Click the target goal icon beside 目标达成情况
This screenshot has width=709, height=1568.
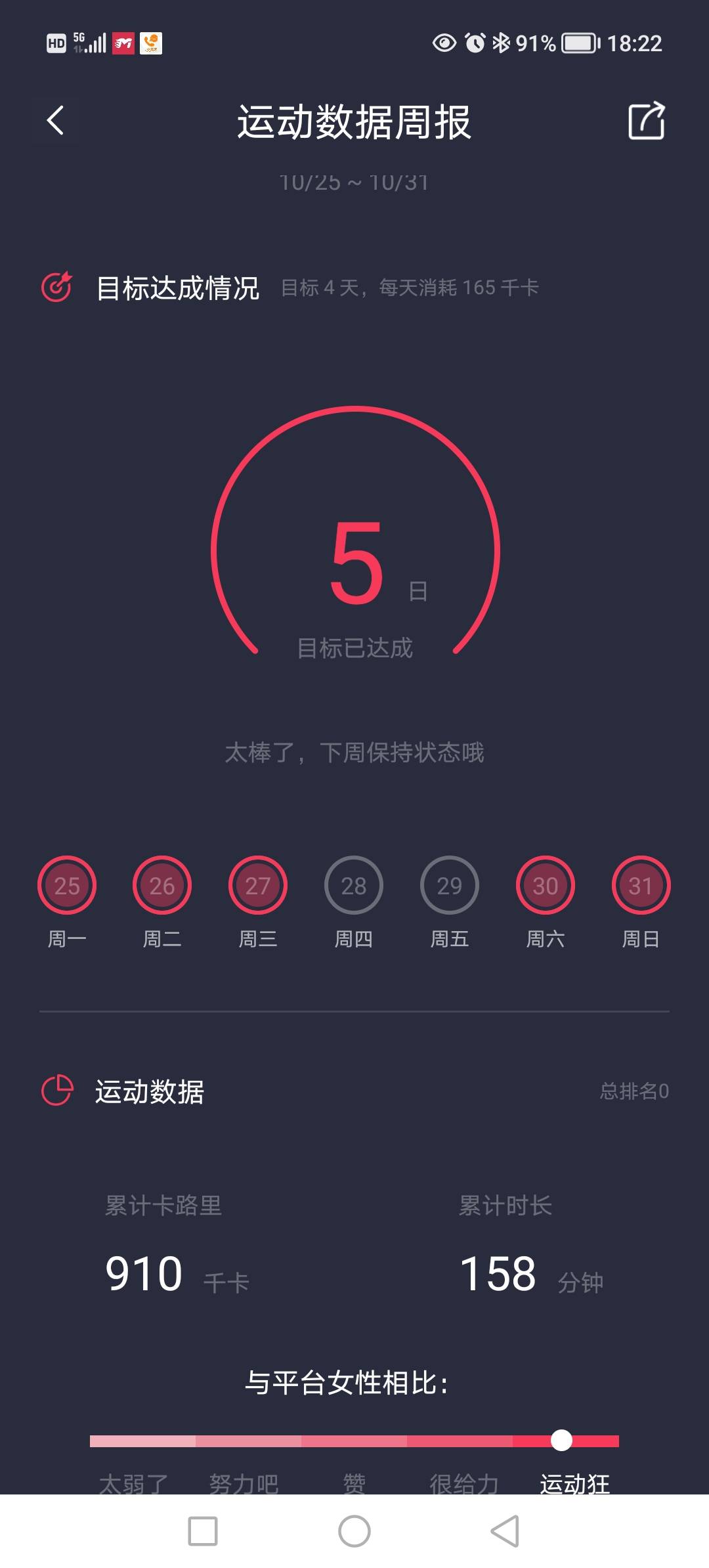(58, 286)
